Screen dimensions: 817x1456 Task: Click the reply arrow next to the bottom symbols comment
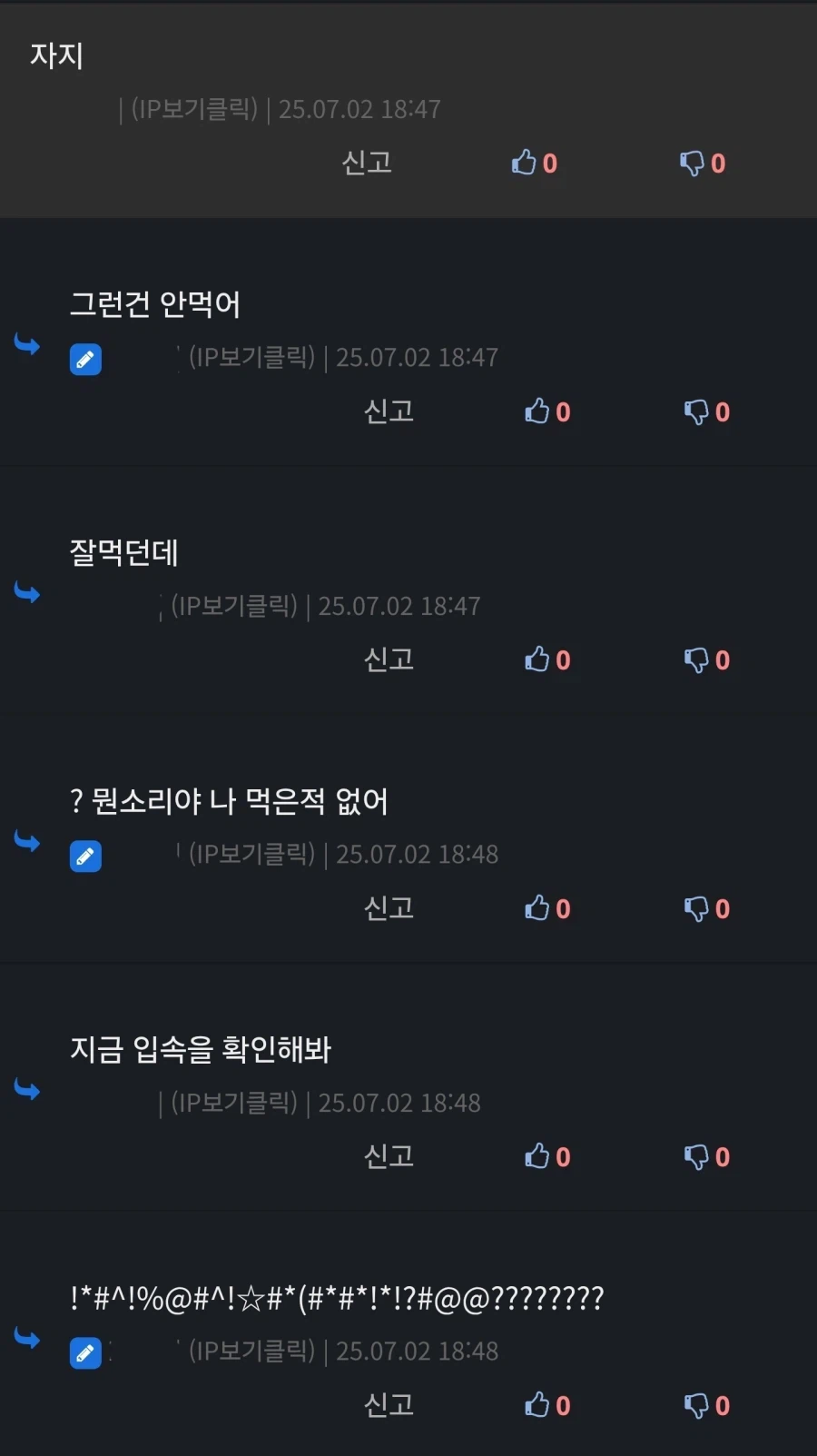pyautogui.click(x=27, y=1338)
